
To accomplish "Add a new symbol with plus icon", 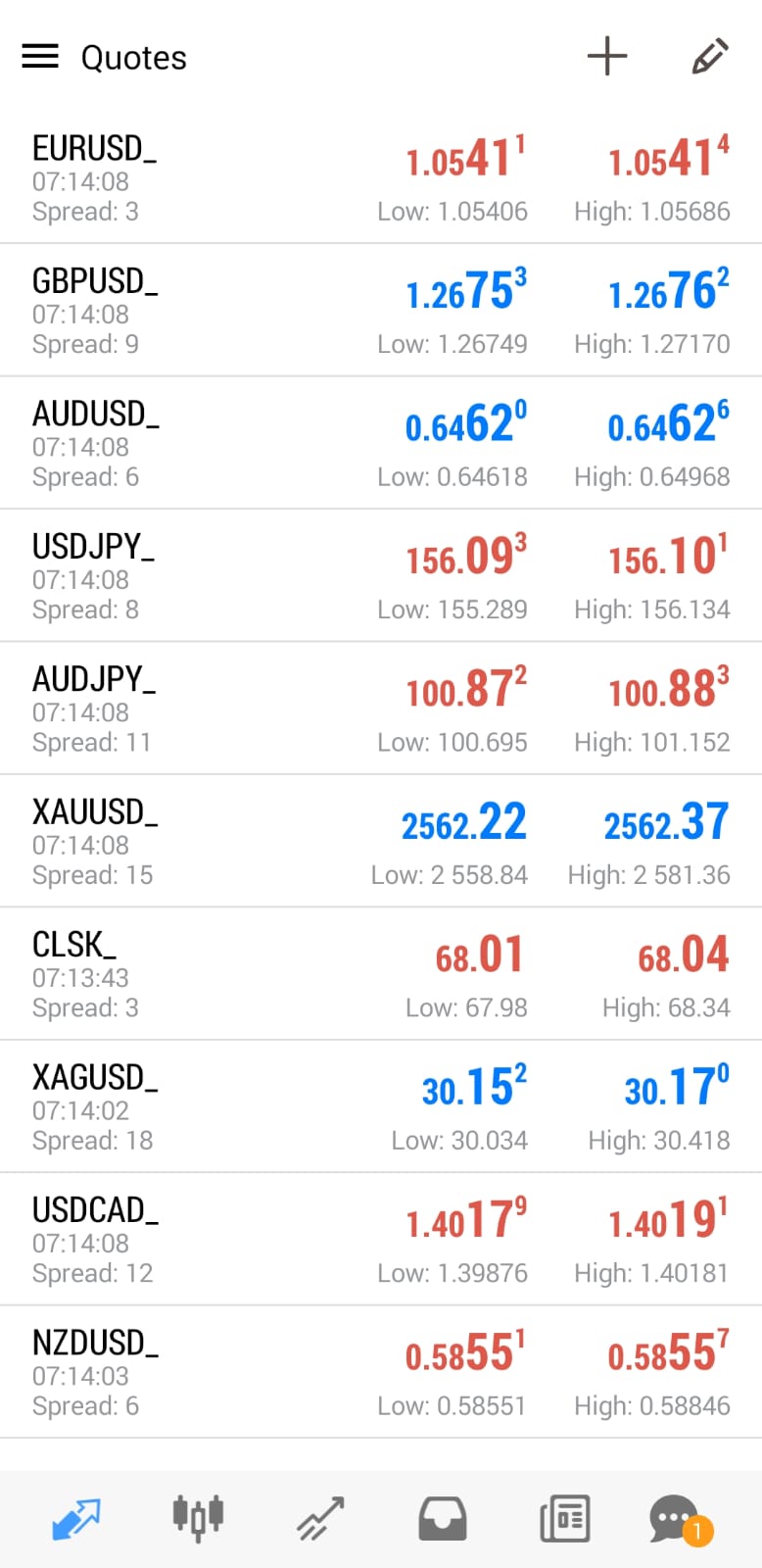I will pos(607,57).
